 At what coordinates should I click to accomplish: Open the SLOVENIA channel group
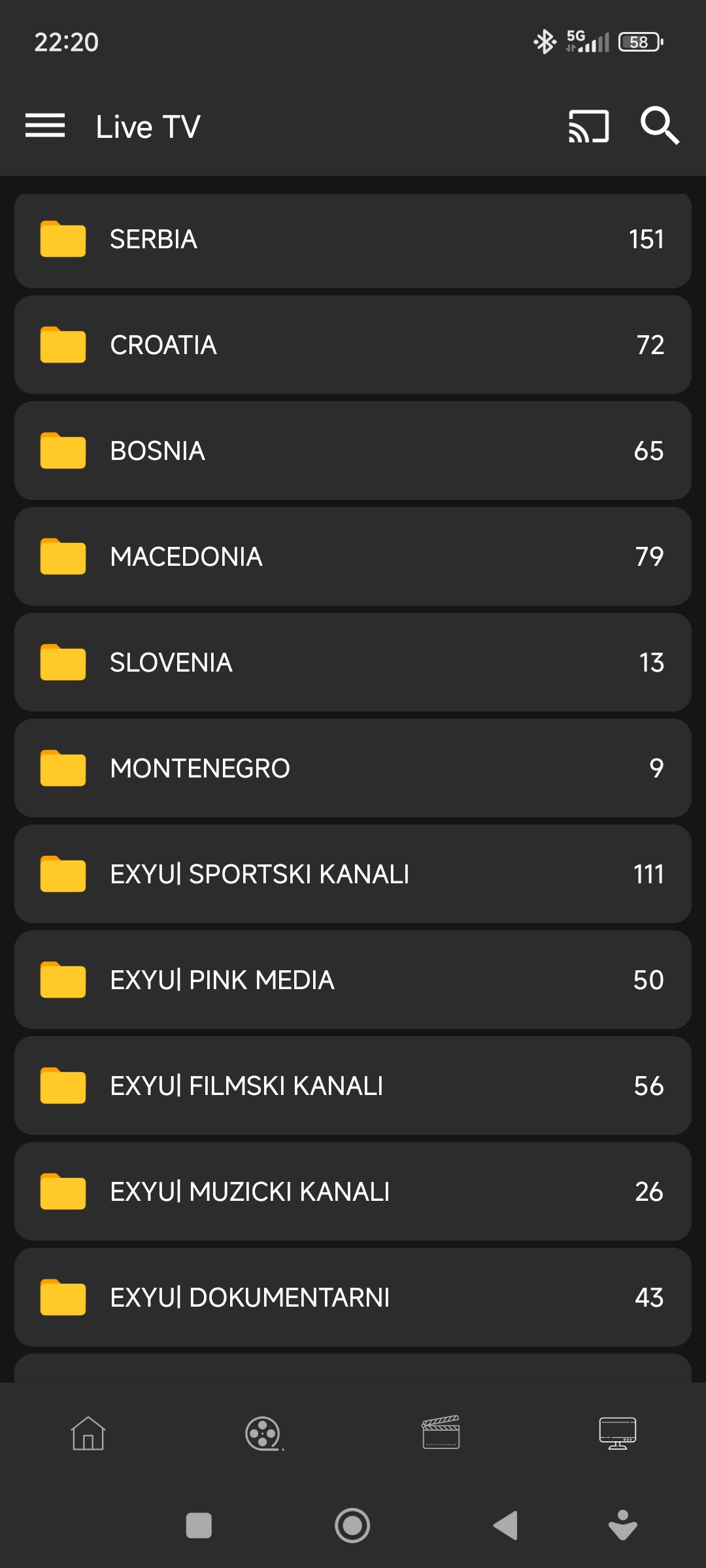click(x=353, y=662)
